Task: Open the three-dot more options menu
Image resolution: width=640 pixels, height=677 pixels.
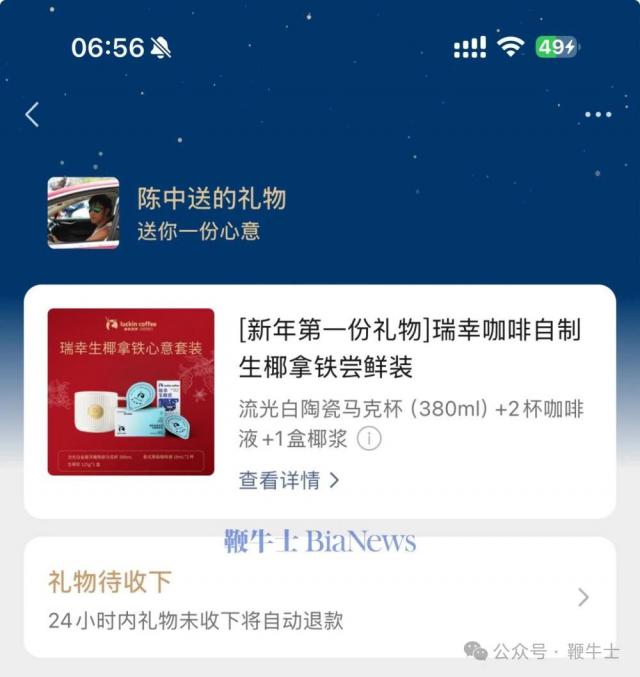Action: (597, 115)
